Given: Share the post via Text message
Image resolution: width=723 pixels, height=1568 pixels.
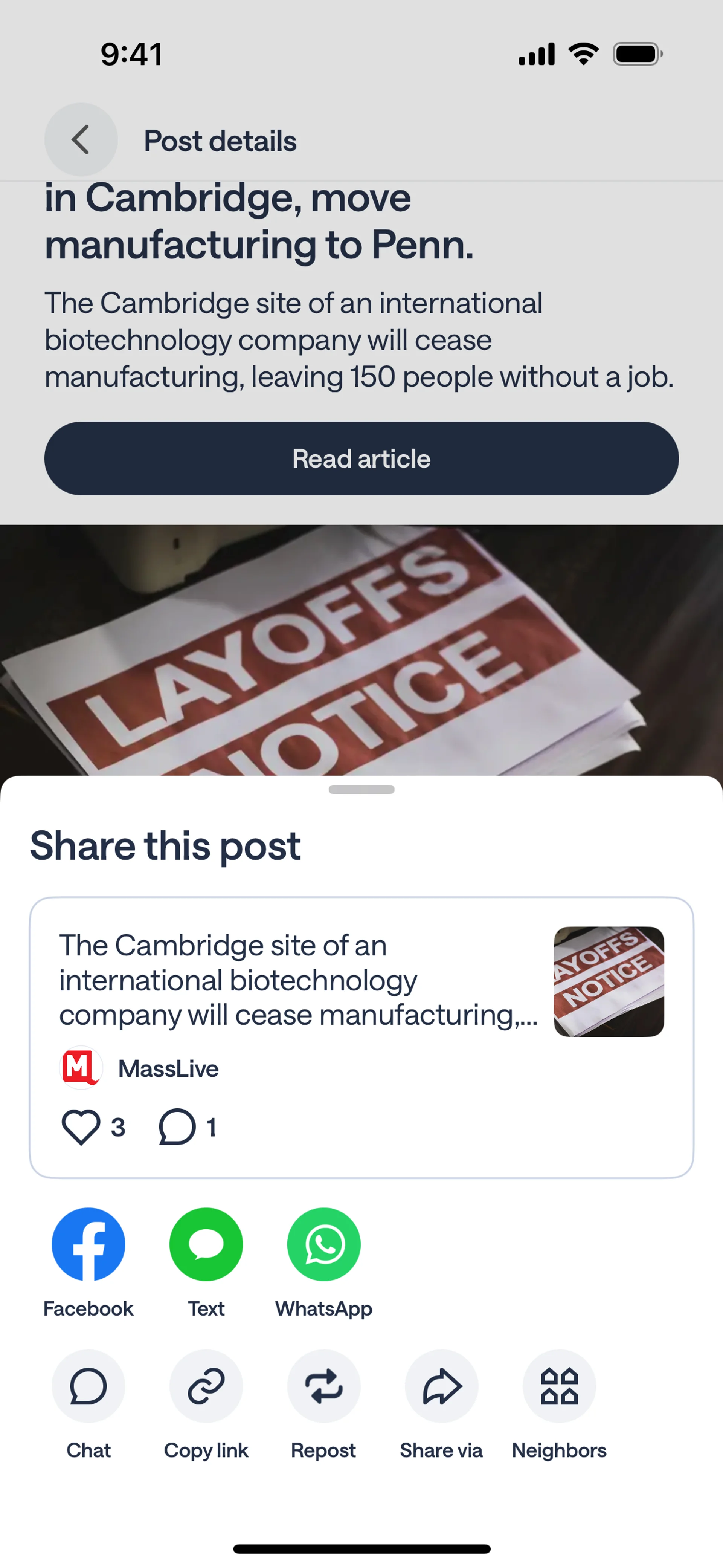Looking at the screenshot, I should [x=206, y=1244].
